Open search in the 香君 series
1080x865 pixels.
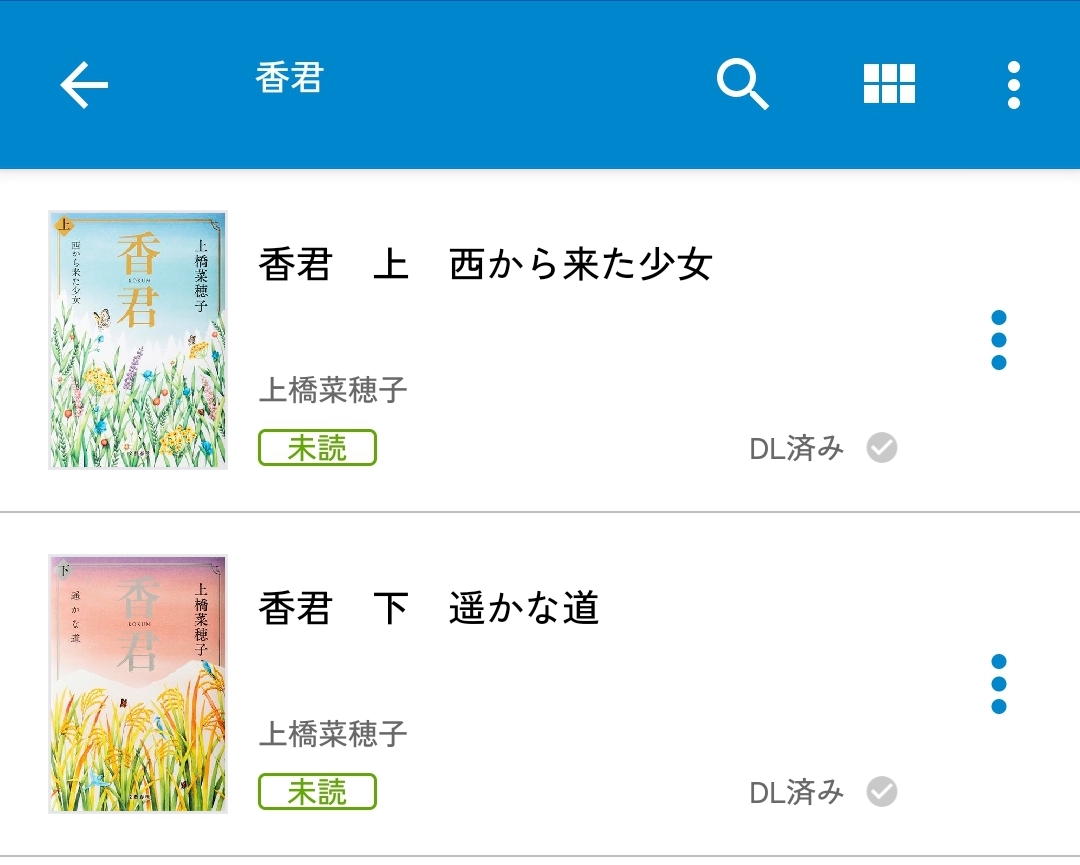[742, 85]
